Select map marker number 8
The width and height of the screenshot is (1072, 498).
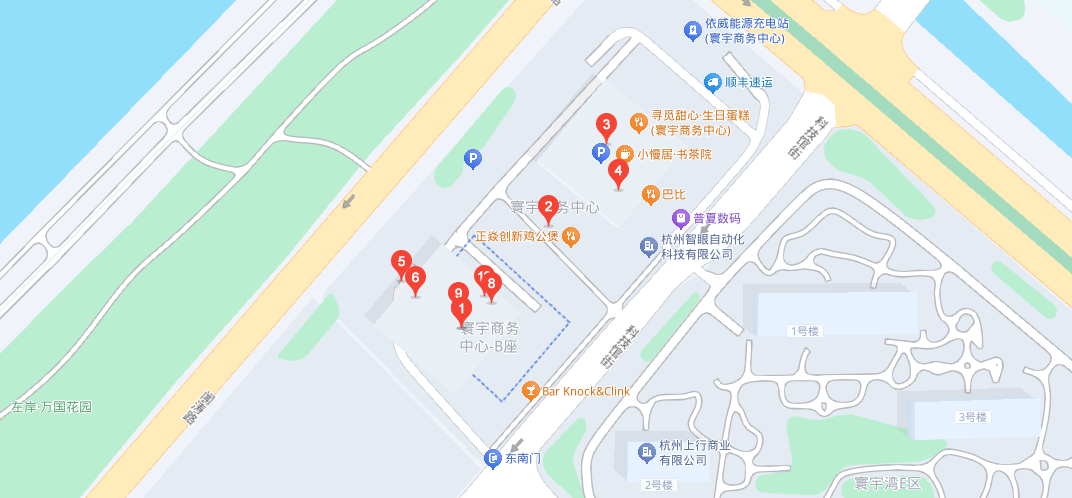click(491, 284)
